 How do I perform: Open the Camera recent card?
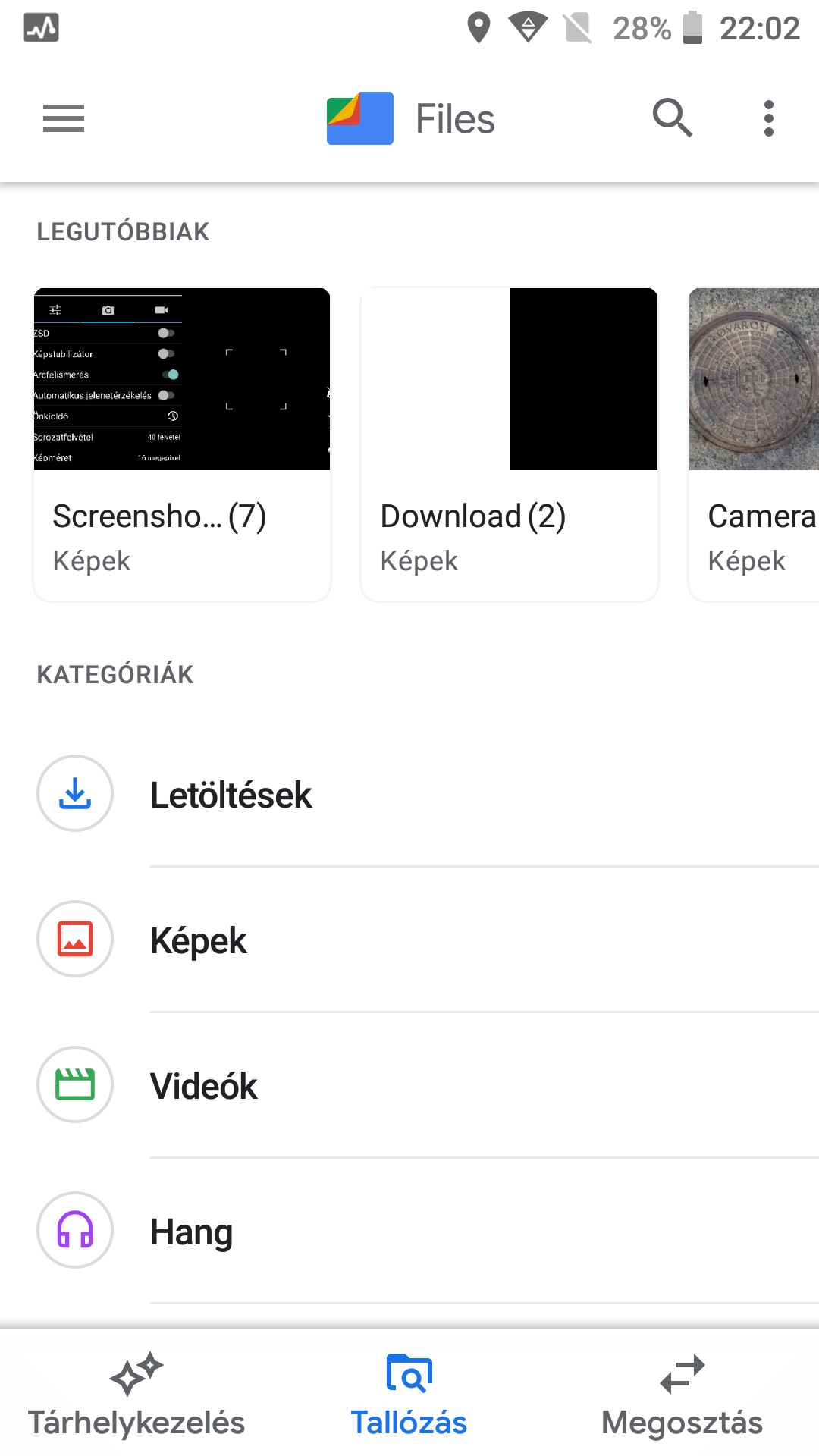(754, 444)
